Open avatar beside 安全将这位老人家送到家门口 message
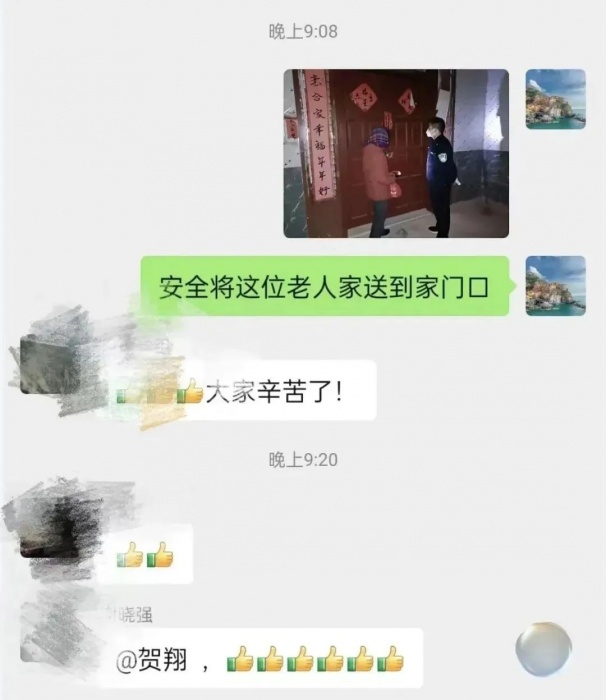This screenshot has height=700, width=606. coord(555,285)
